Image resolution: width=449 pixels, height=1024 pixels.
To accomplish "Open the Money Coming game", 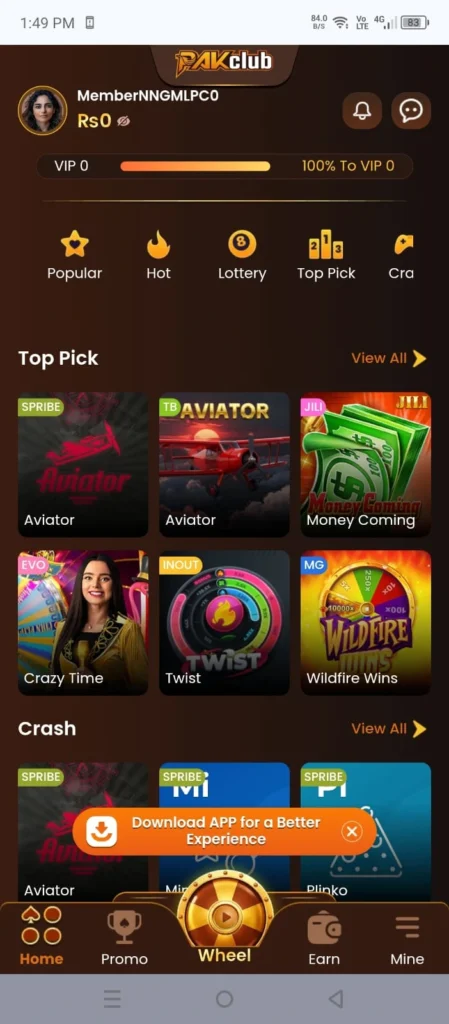I will click(365, 464).
